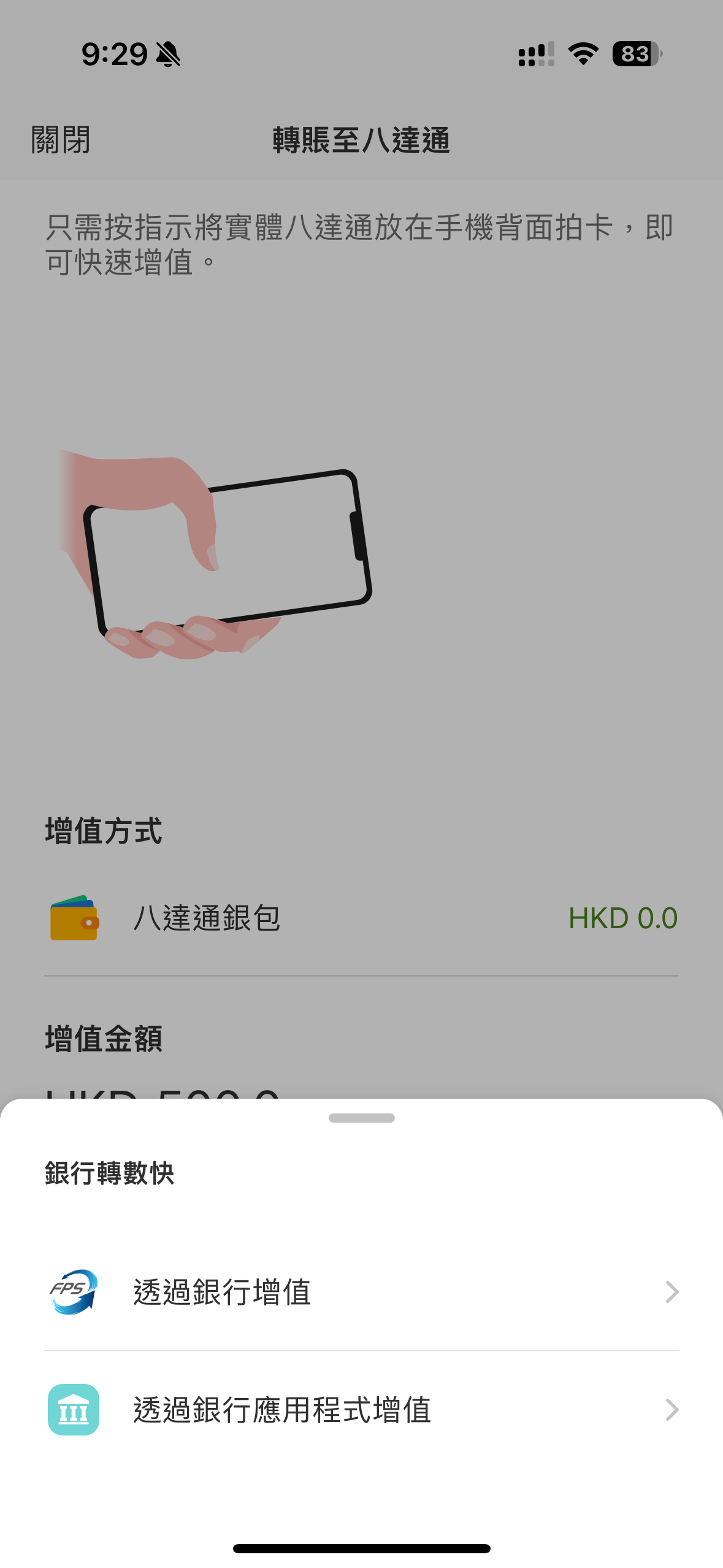This screenshot has width=723, height=1568.
Task: Tap the 轉賬至八達通 title
Action: click(x=361, y=140)
